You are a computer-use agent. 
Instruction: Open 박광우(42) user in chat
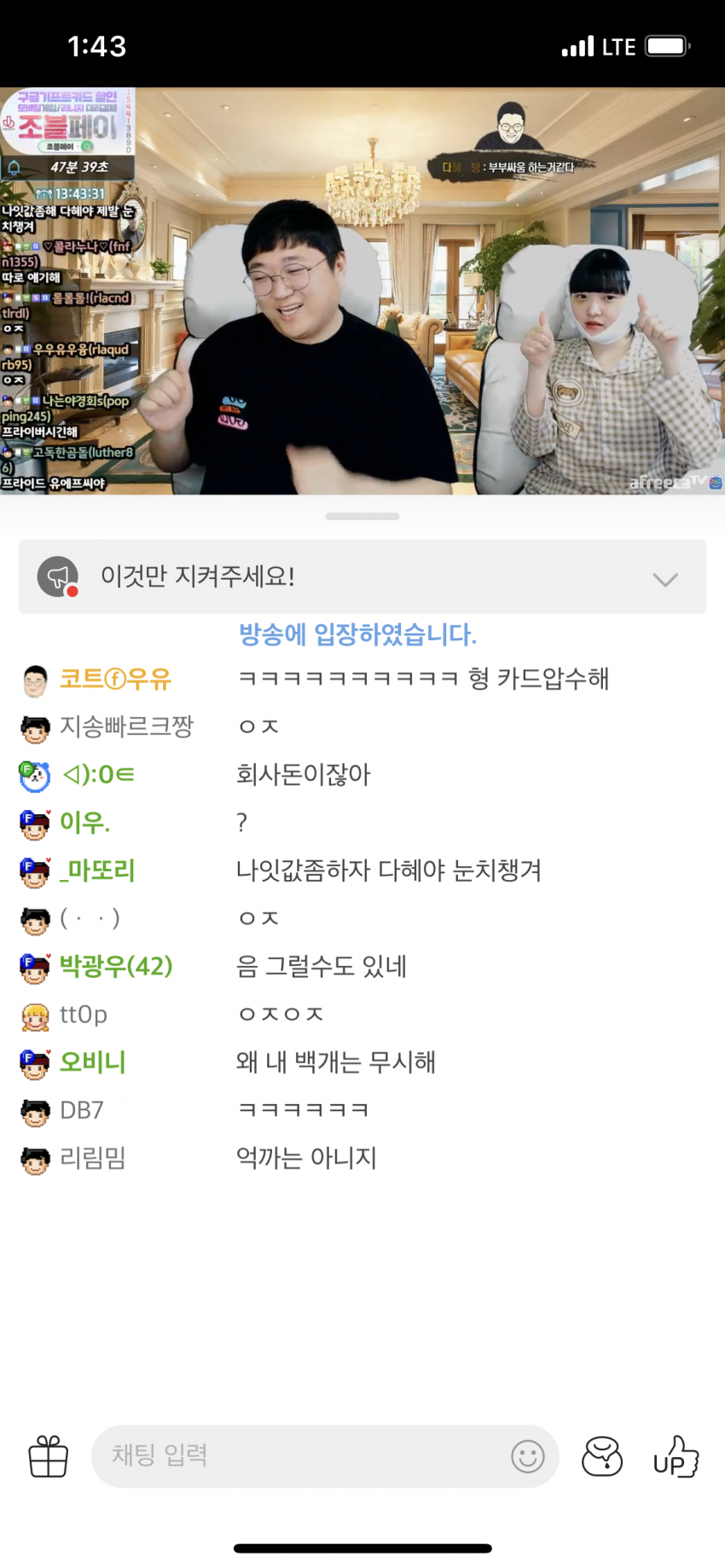click(115, 966)
